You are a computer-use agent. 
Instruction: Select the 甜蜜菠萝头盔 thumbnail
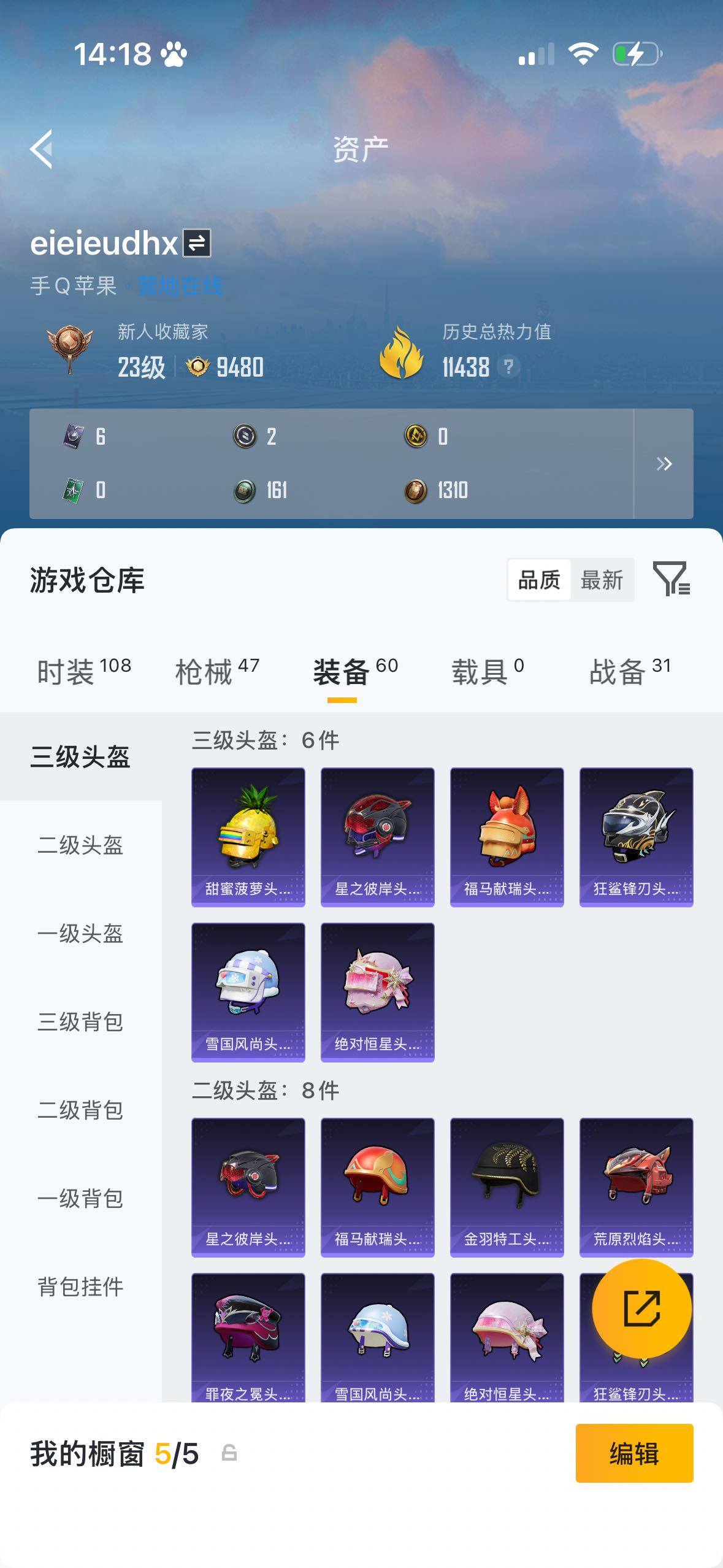248,836
